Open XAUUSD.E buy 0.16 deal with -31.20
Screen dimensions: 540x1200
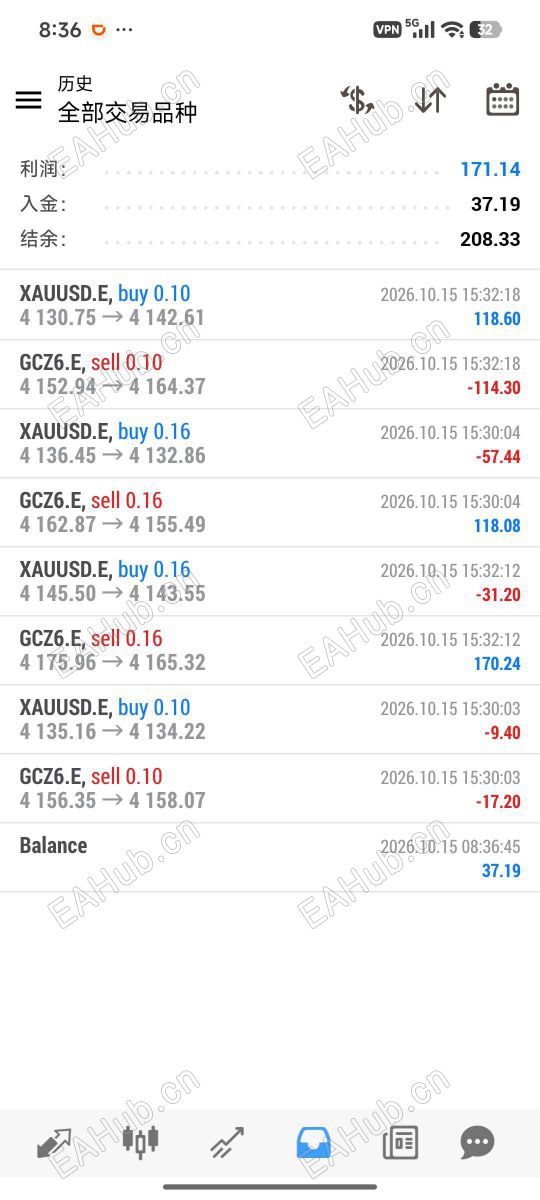(x=270, y=581)
